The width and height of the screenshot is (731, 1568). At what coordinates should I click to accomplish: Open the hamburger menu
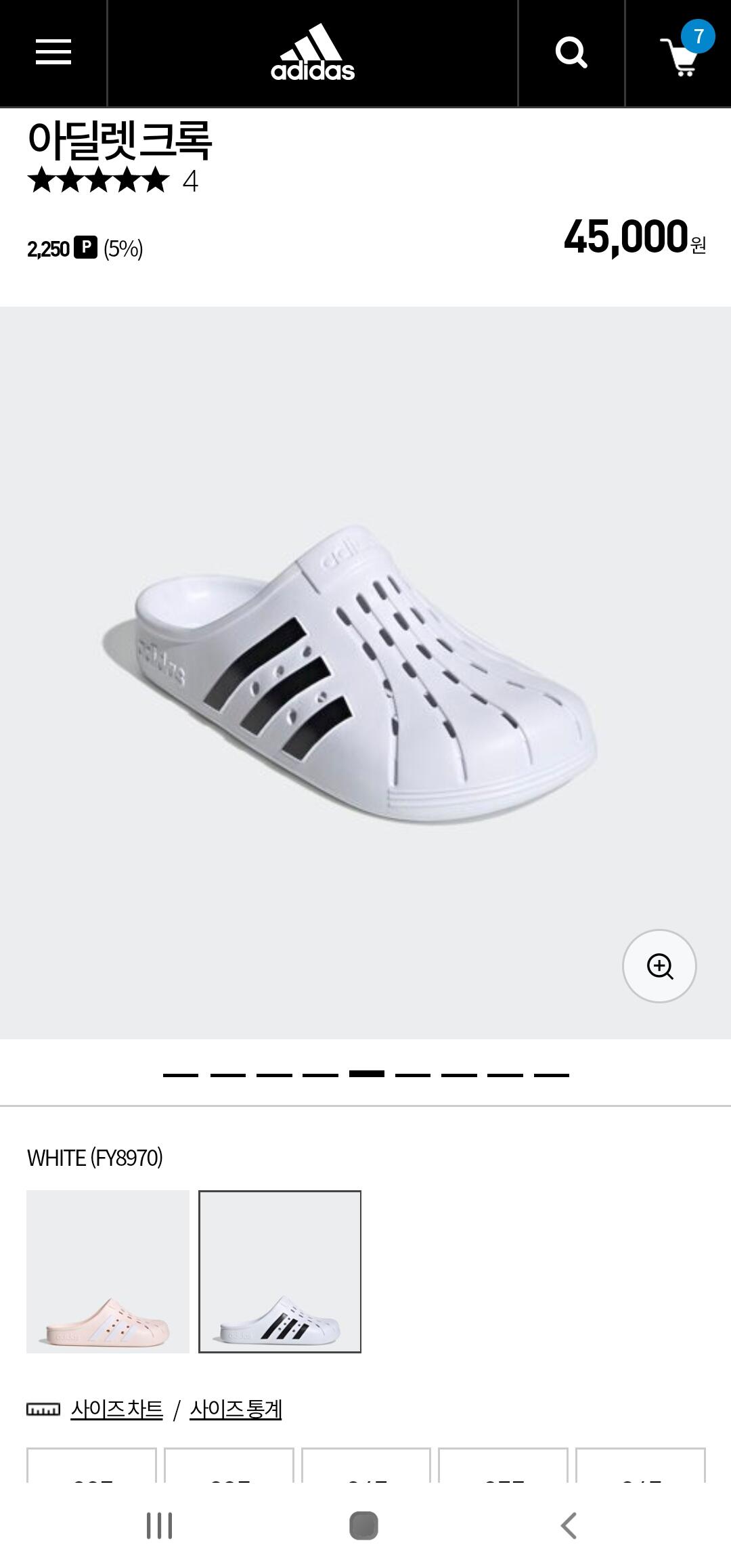pos(53,52)
